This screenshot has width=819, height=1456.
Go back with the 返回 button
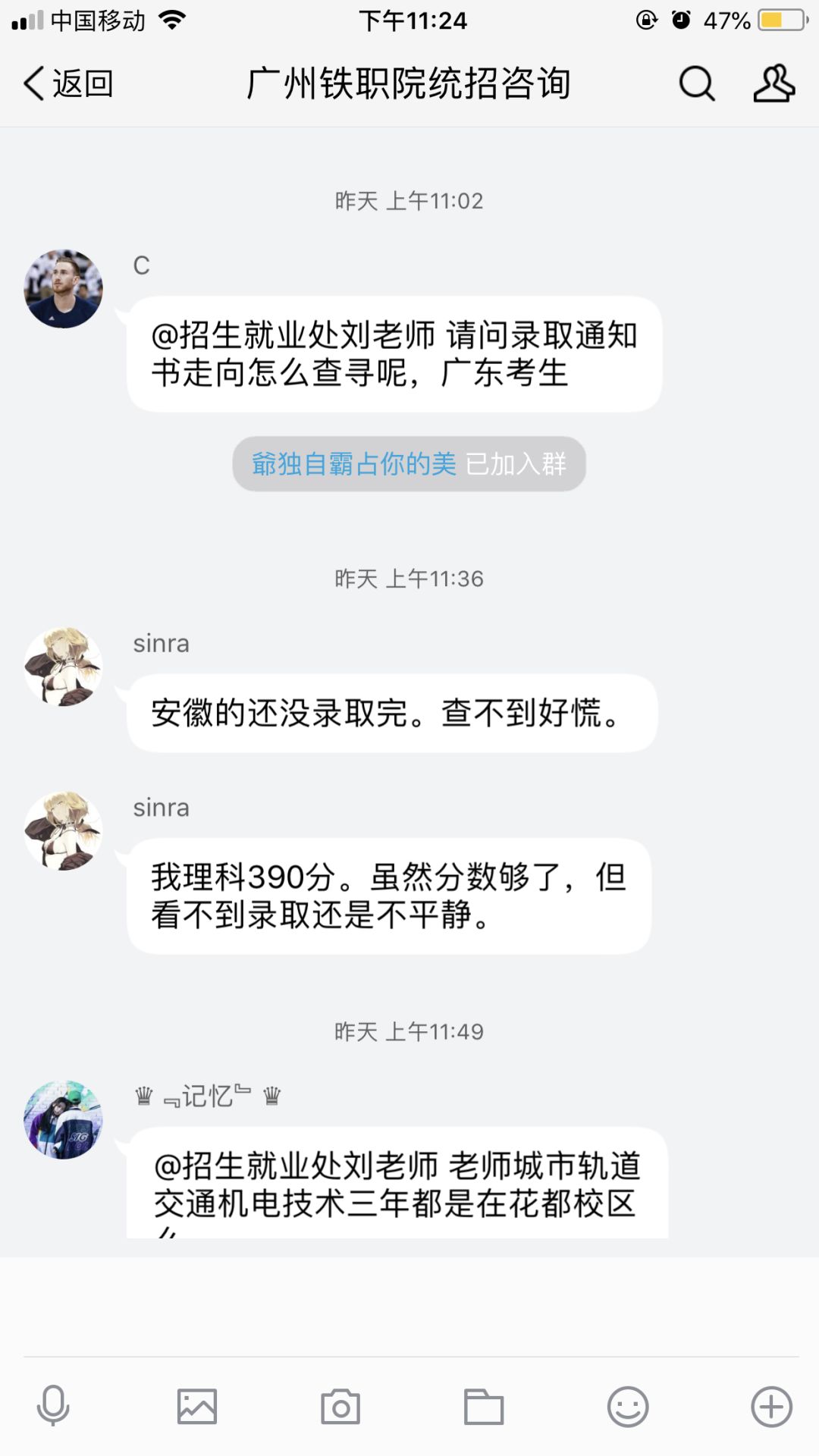click(x=68, y=83)
